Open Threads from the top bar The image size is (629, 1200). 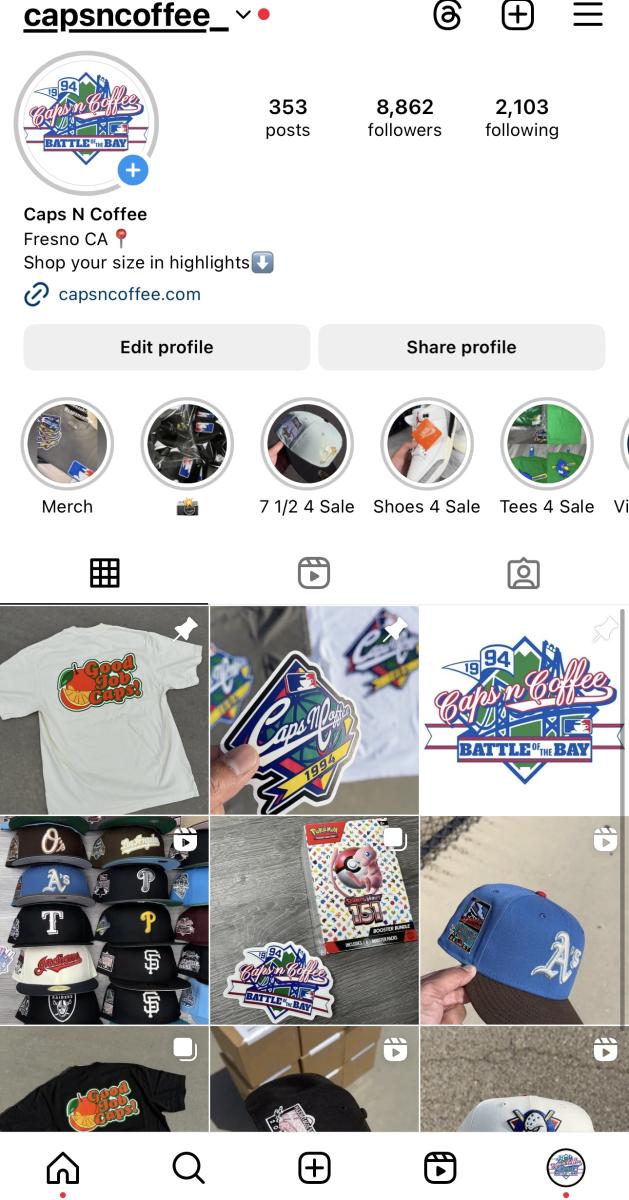click(447, 15)
